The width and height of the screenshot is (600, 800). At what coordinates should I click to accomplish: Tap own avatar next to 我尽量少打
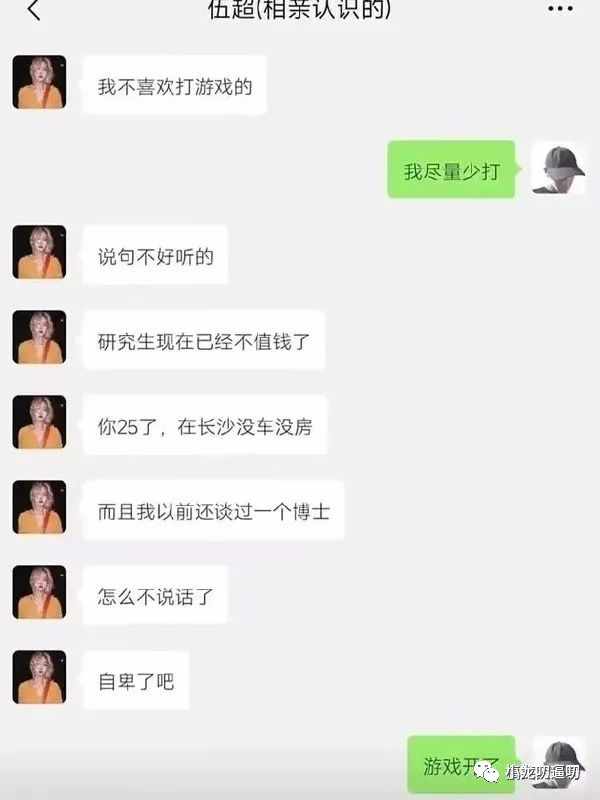click(558, 168)
